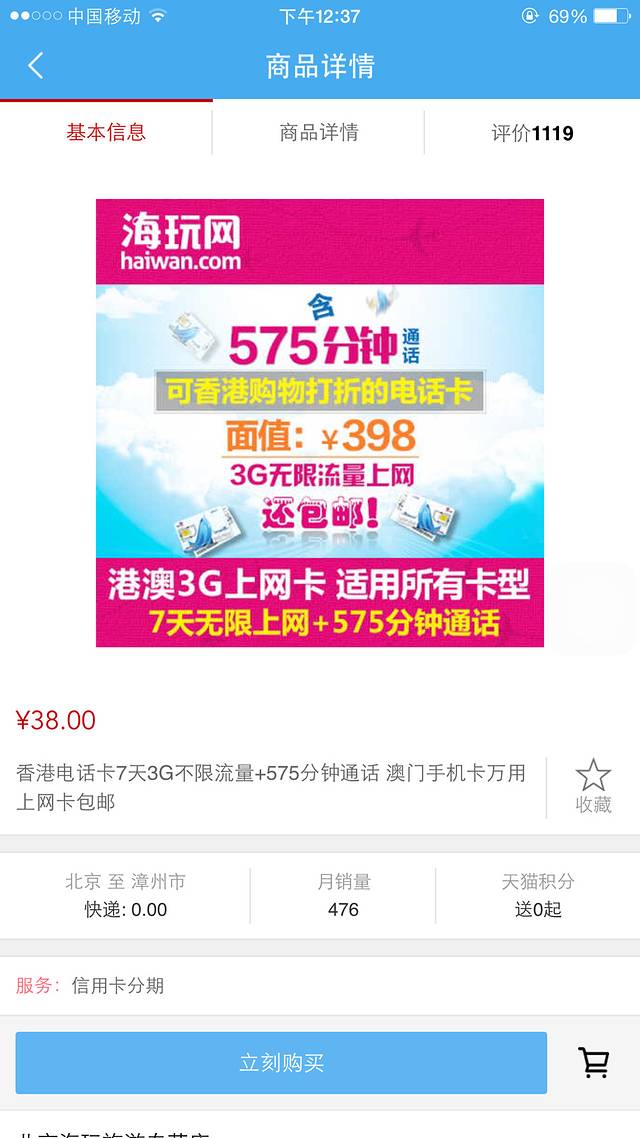Image resolution: width=640 pixels, height=1138 pixels.
Task: Open the shopping cart icon
Action: [594, 1062]
